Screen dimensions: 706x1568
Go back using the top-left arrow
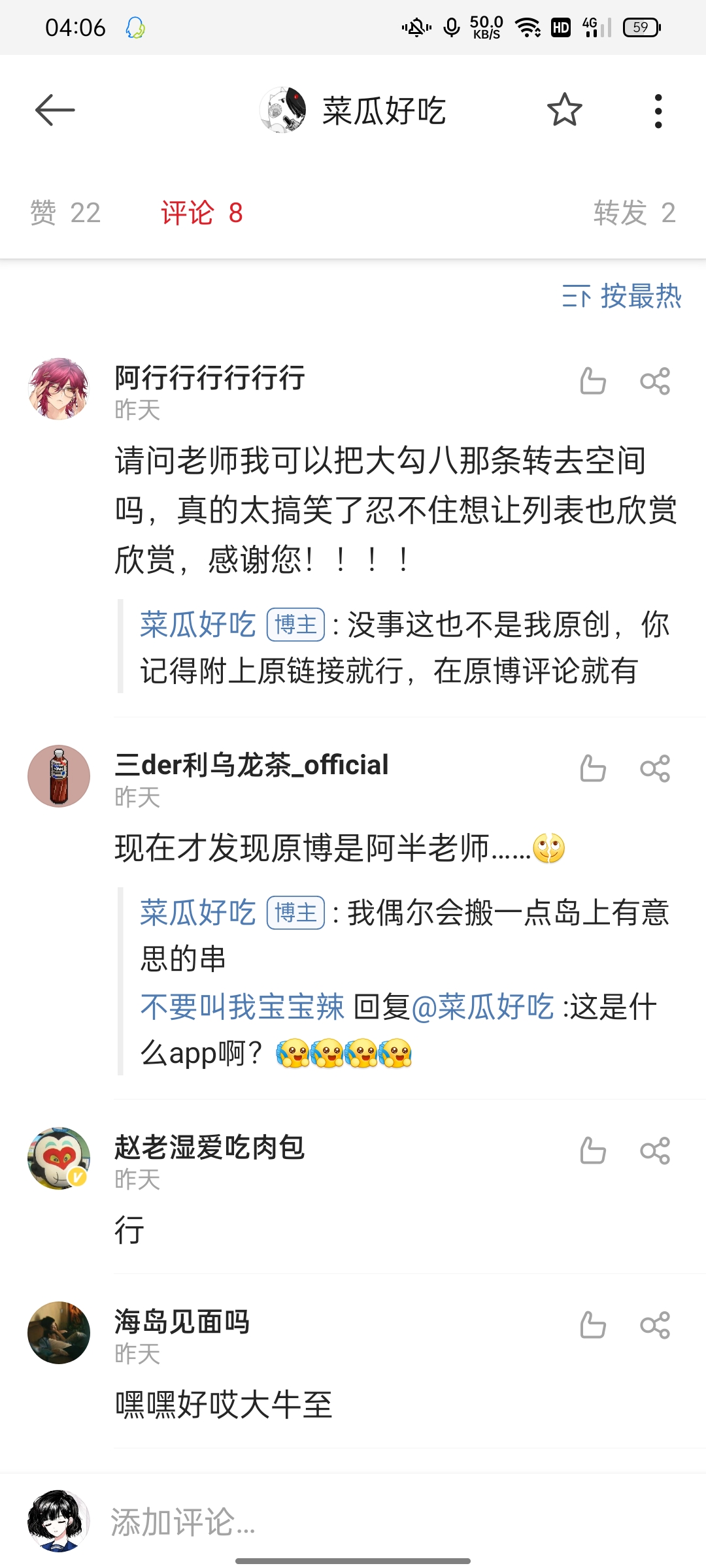click(x=55, y=110)
